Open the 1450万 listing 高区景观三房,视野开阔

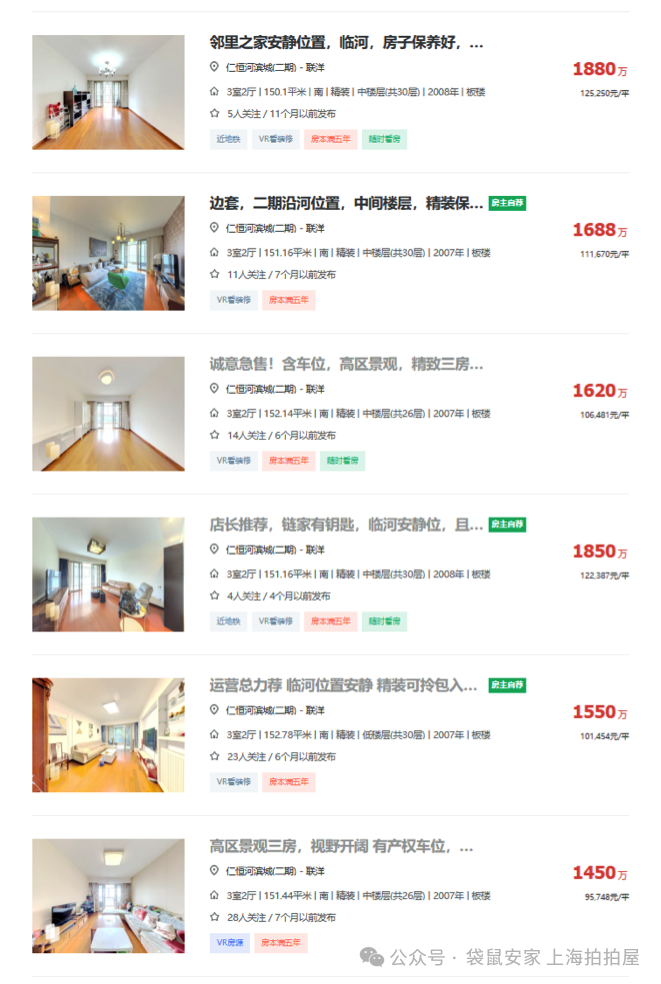click(340, 847)
